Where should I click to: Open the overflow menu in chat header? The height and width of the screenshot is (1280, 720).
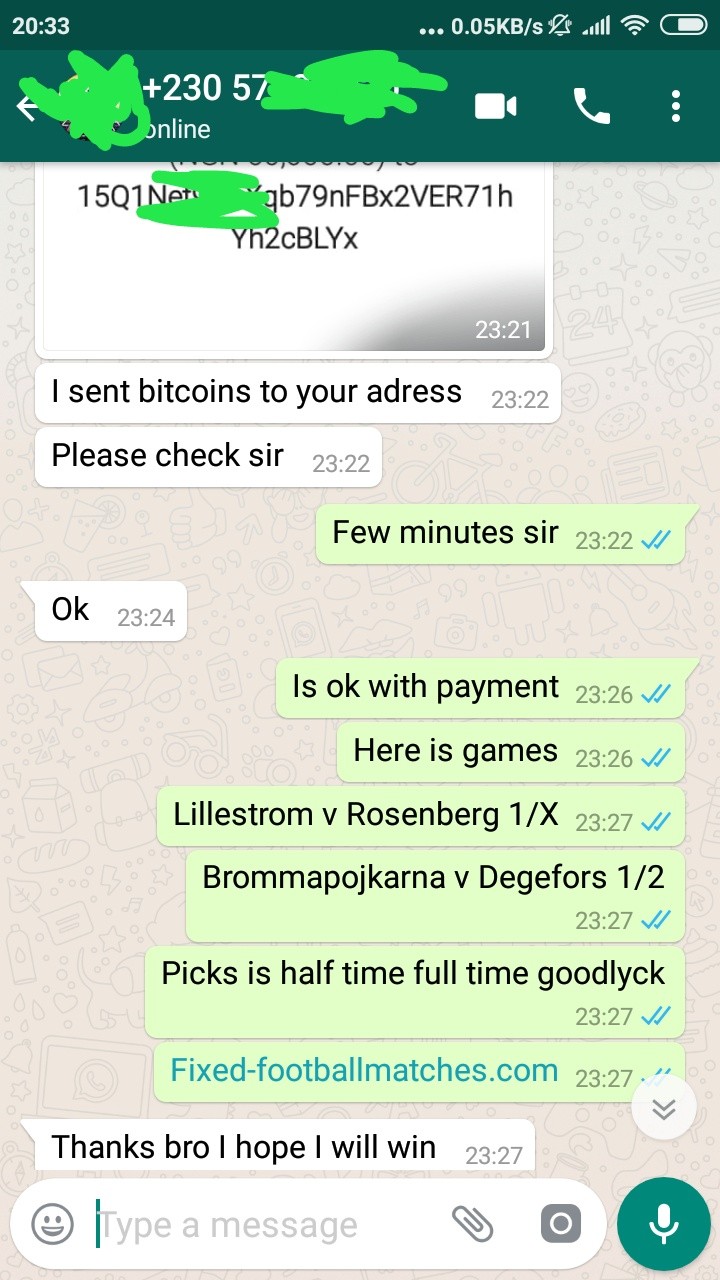[x=676, y=105]
